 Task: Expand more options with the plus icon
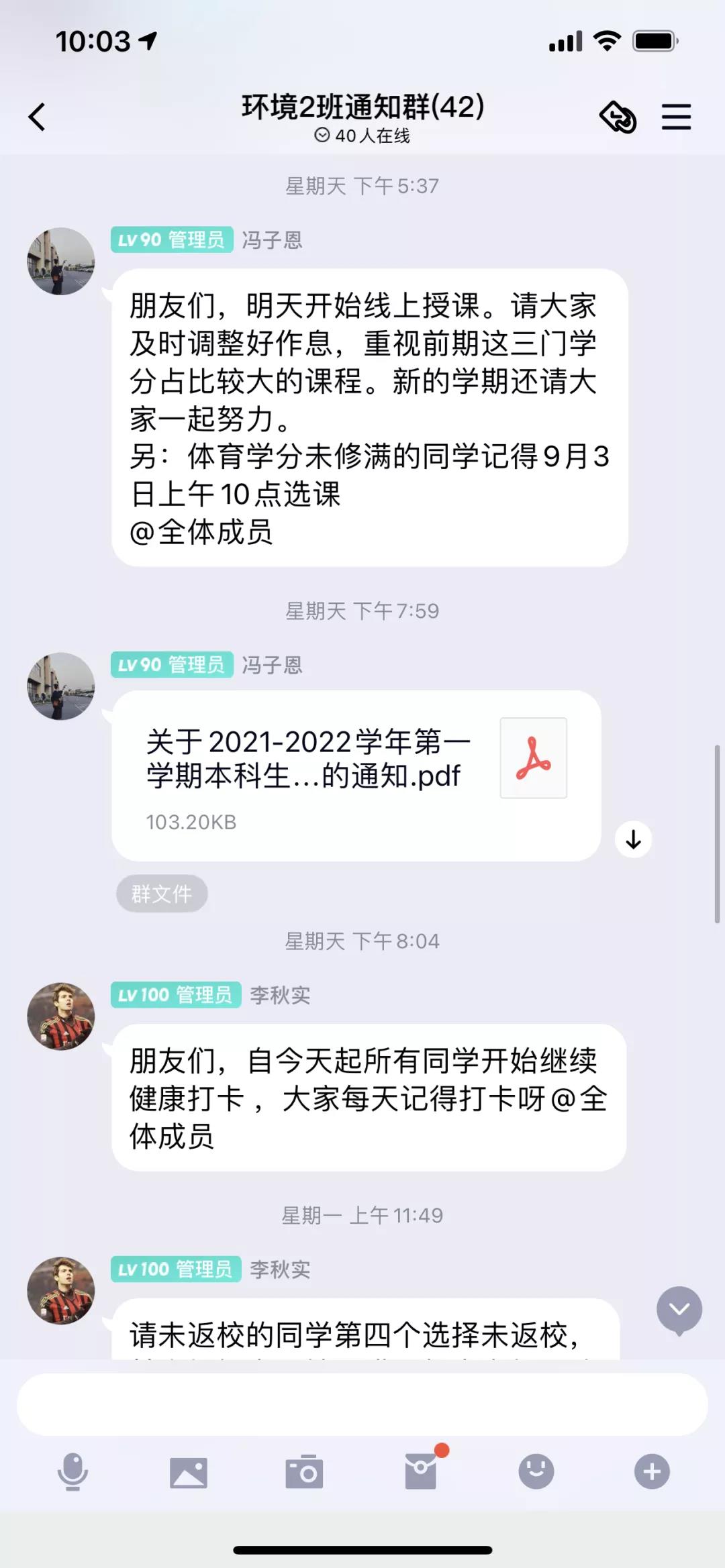[x=652, y=1471]
